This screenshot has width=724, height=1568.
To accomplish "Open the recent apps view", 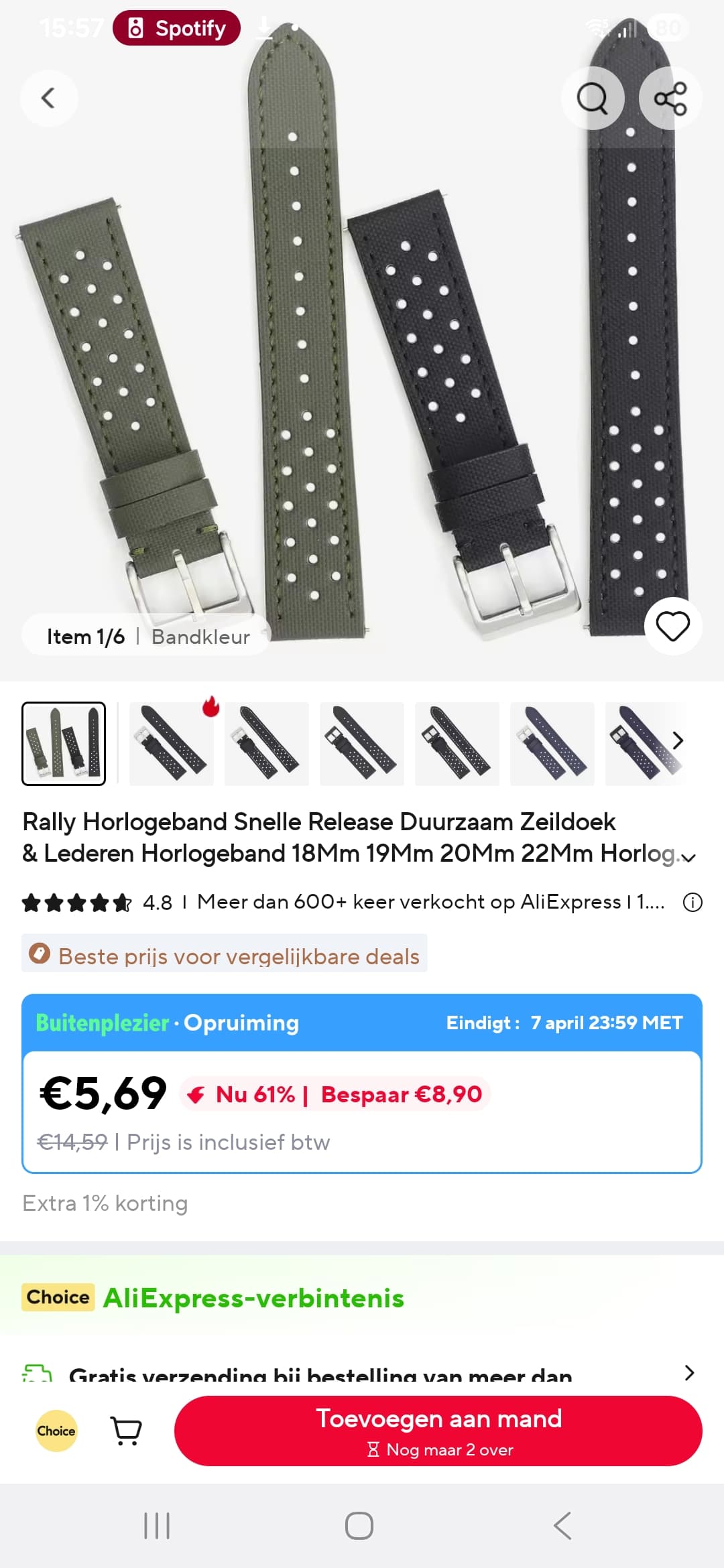I will (157, 1526).
